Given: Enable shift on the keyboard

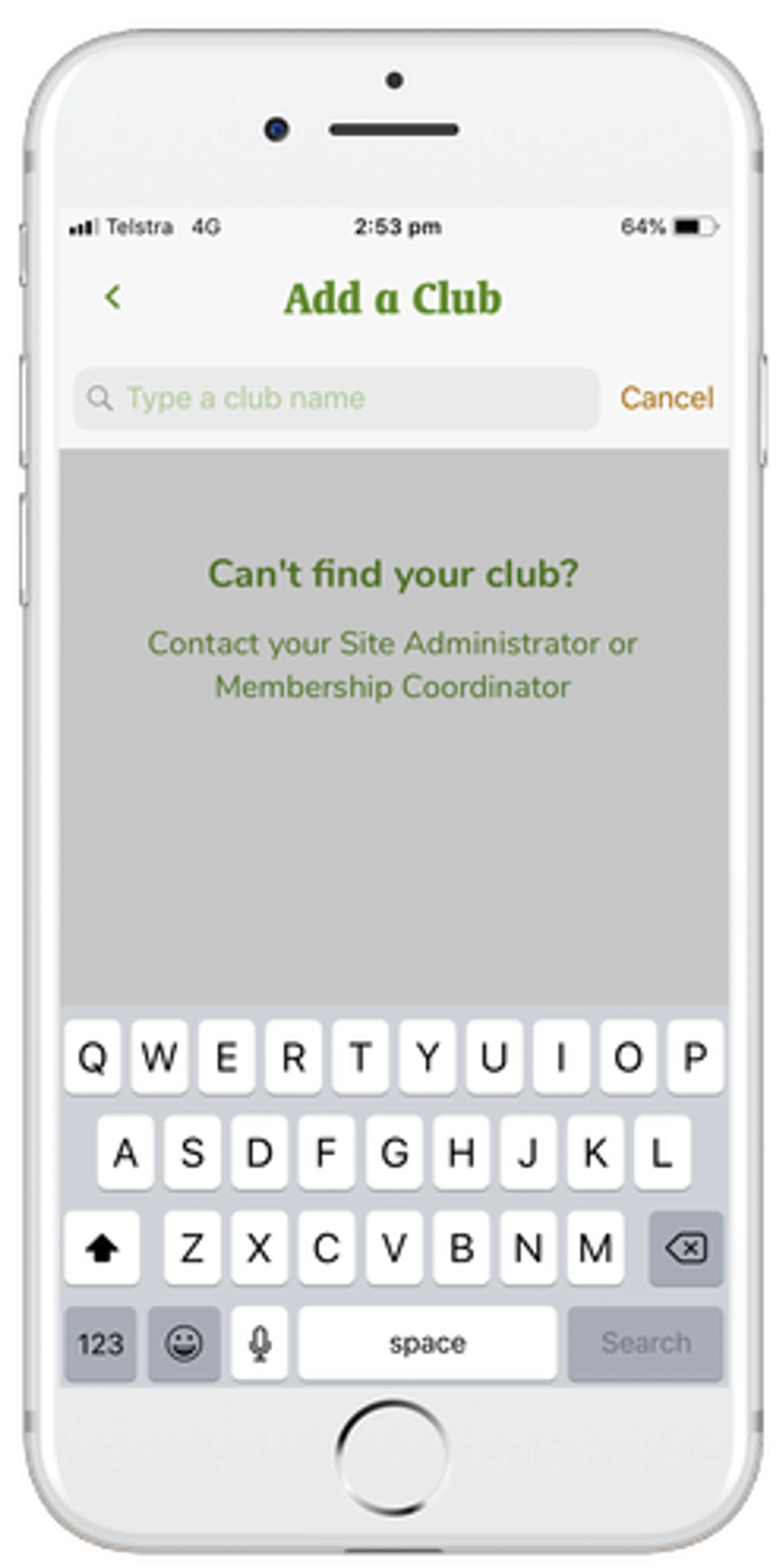Looking at the screenshot, I should [x=102, y=1249].
